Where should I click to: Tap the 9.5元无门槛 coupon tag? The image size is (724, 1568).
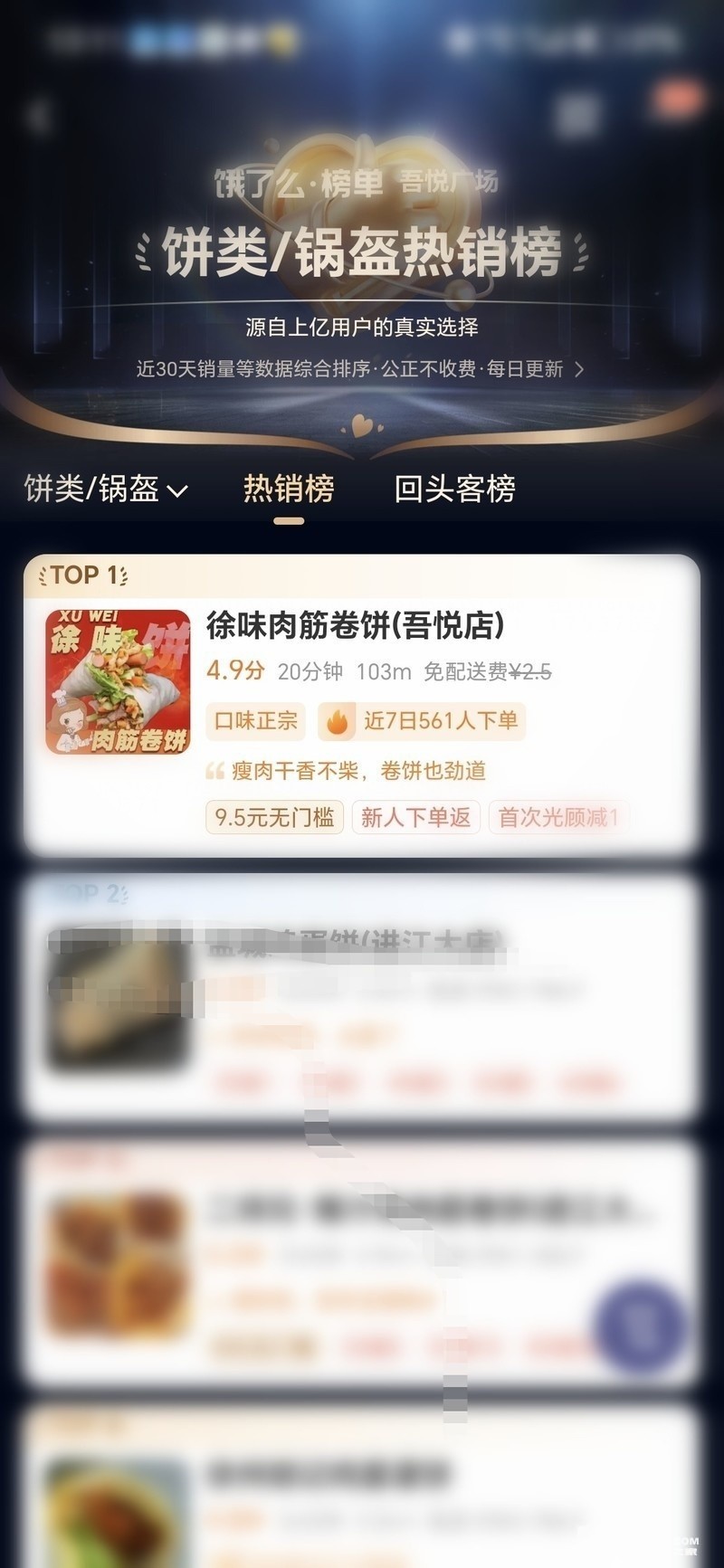274,817
